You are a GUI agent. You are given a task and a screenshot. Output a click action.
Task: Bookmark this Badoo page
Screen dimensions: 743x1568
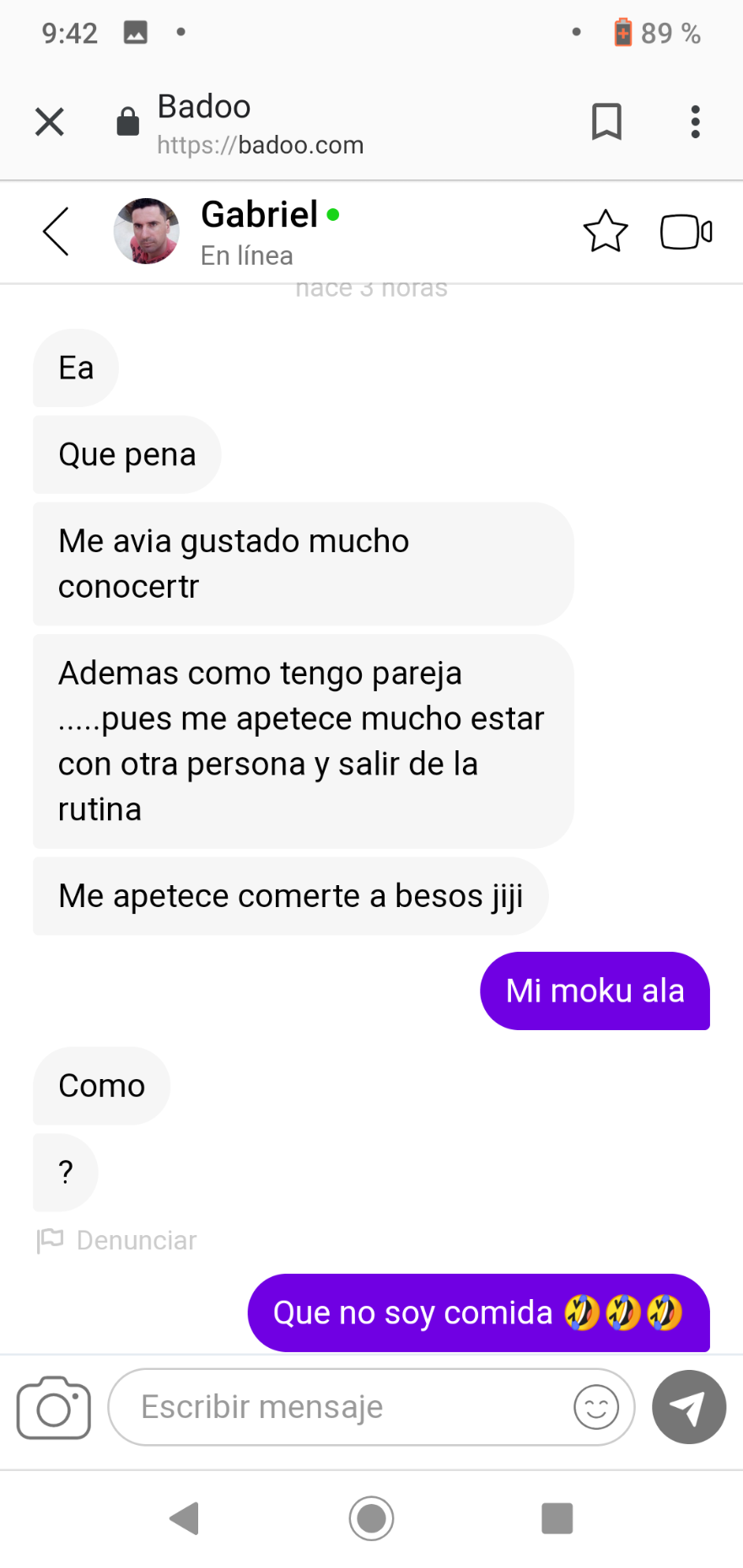606,121
